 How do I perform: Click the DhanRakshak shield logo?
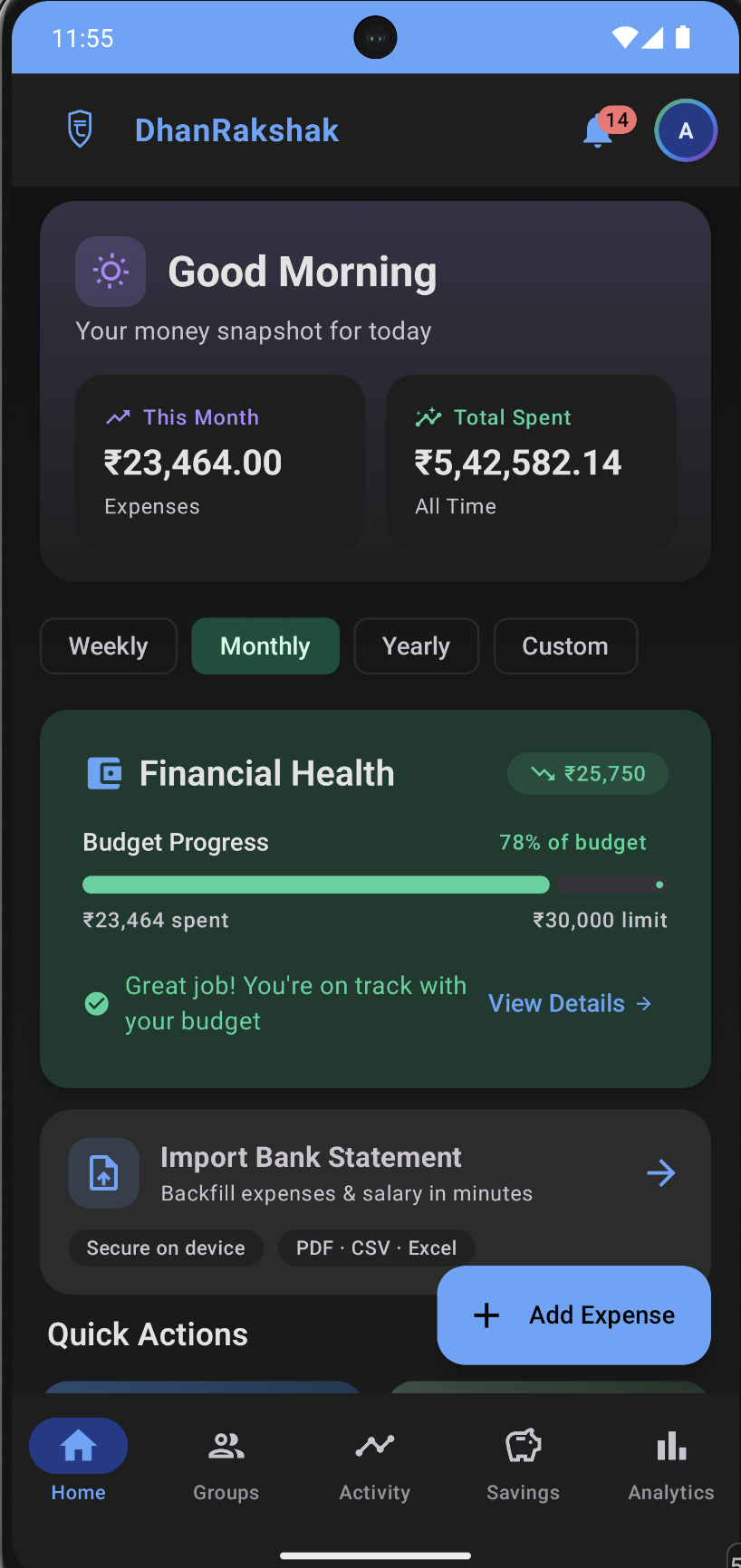click(x=81, y=129)
